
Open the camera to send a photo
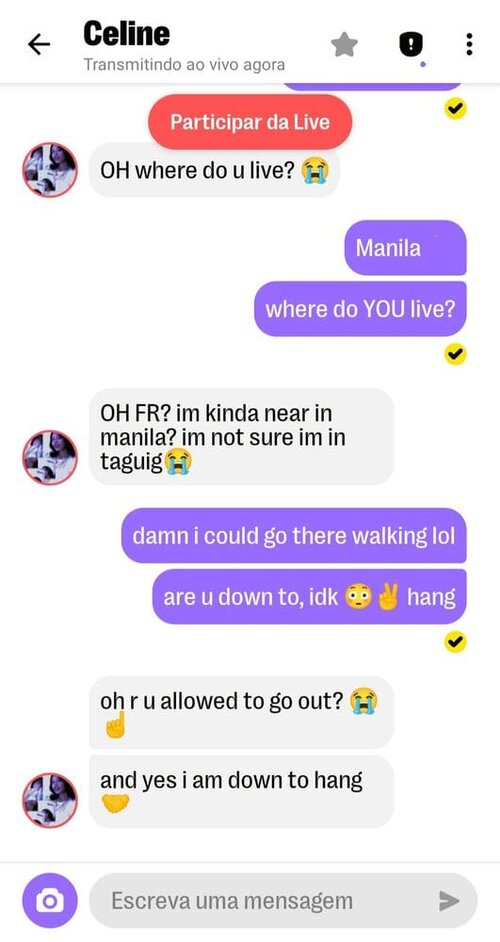coord(50,901)
